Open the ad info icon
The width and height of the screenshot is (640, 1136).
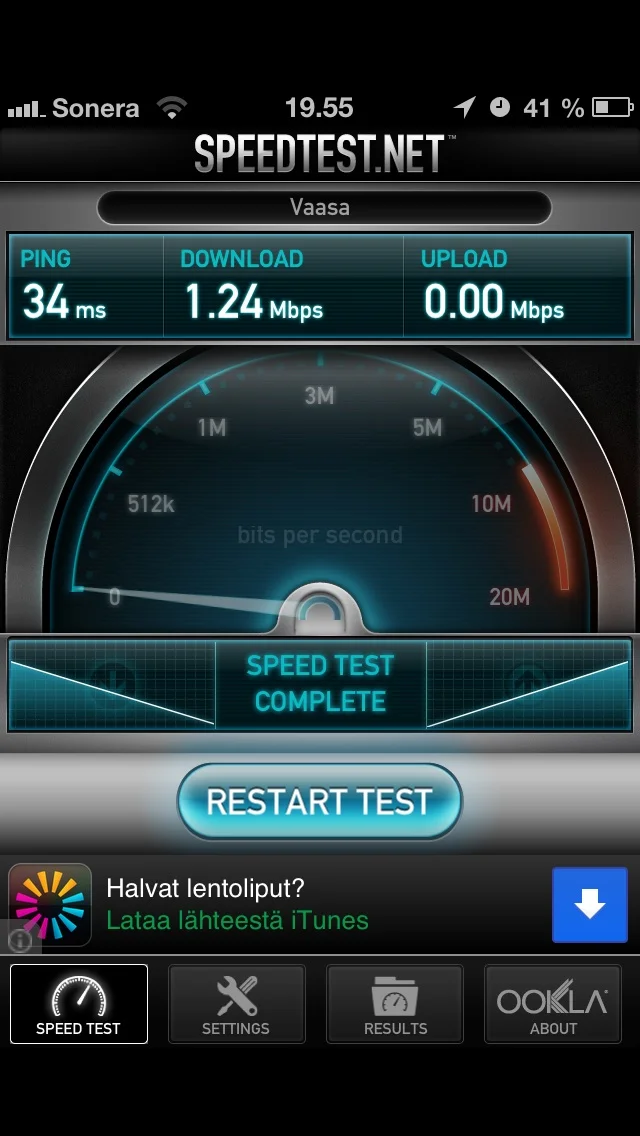[x=19, y=941]
